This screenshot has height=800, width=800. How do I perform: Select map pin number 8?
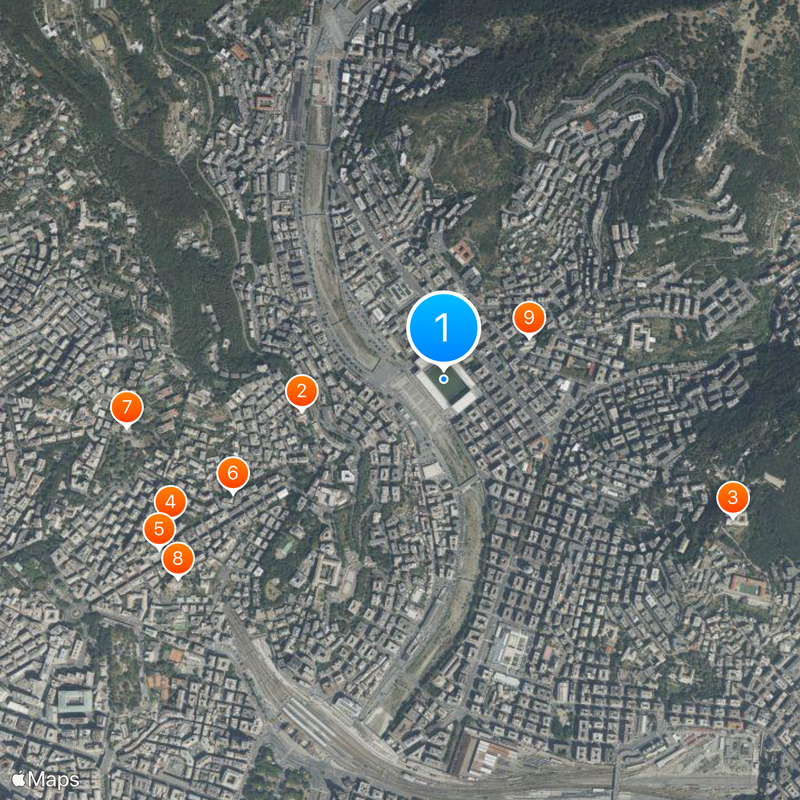pos(178,558)
